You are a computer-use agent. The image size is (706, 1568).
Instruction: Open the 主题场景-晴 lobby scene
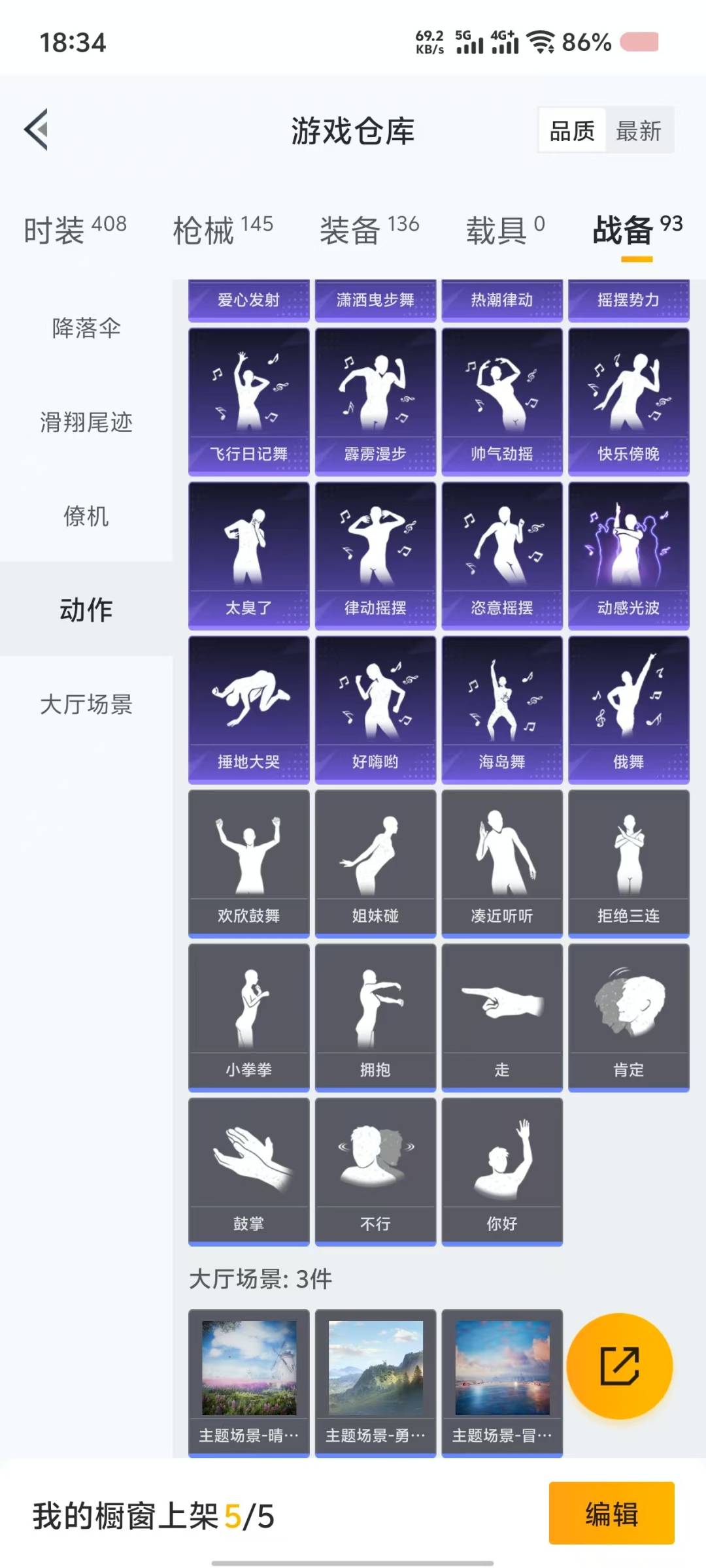click(248, 1382)
